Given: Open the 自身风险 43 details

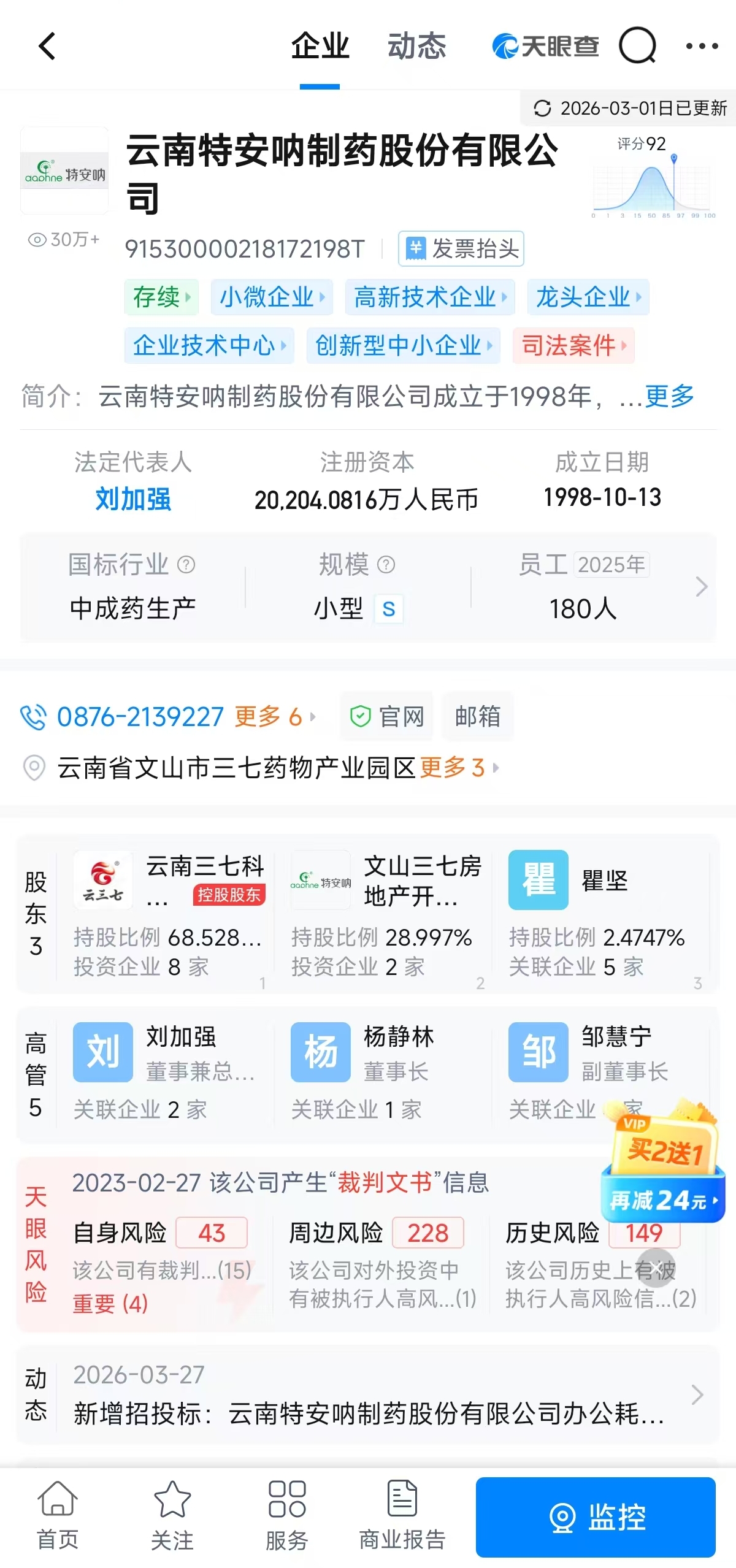Looking at the screenshot, I should (x=159, y=1233).
